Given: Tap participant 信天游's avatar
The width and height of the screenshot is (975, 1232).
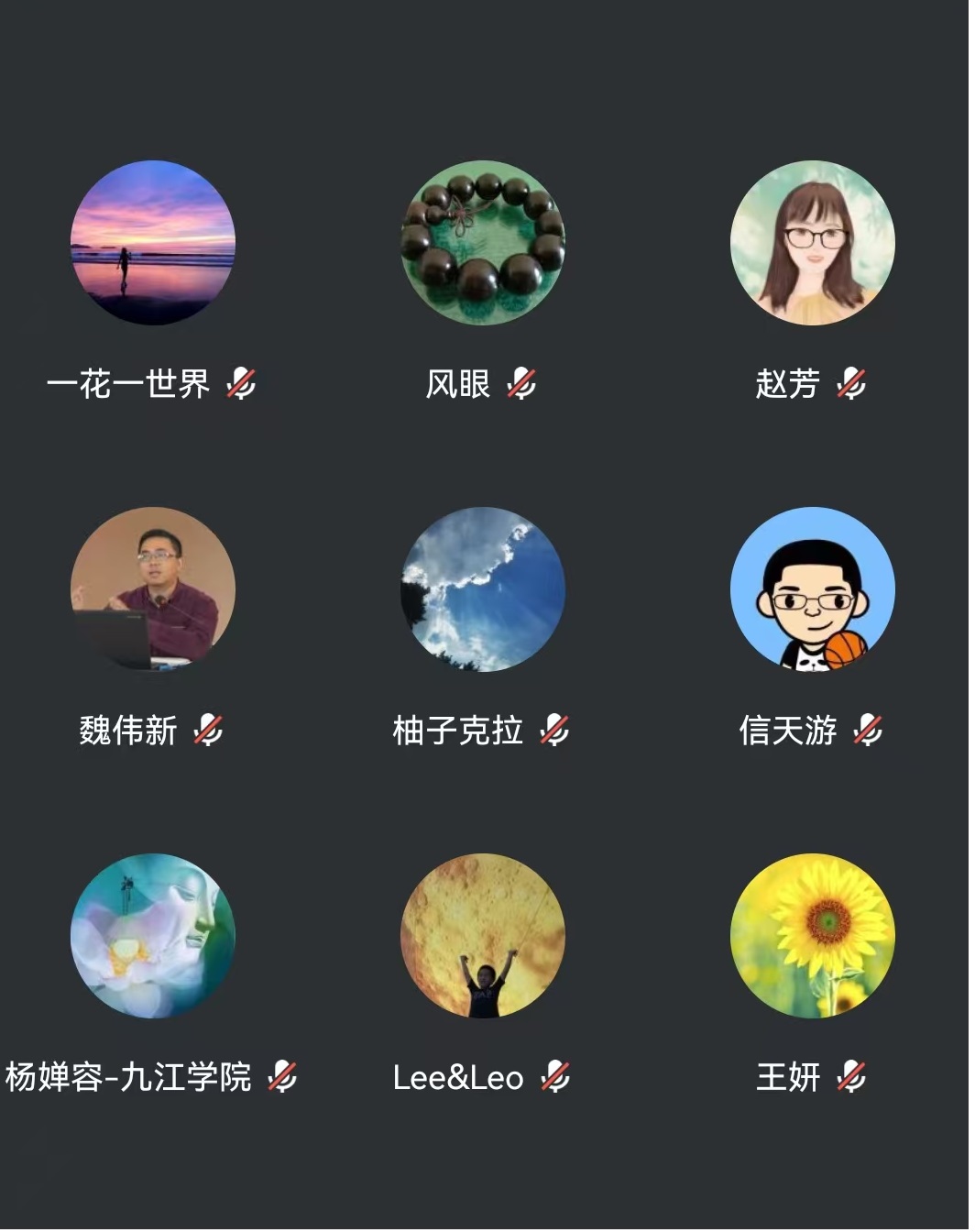Looking at the screenshot, I should [813, 589].
